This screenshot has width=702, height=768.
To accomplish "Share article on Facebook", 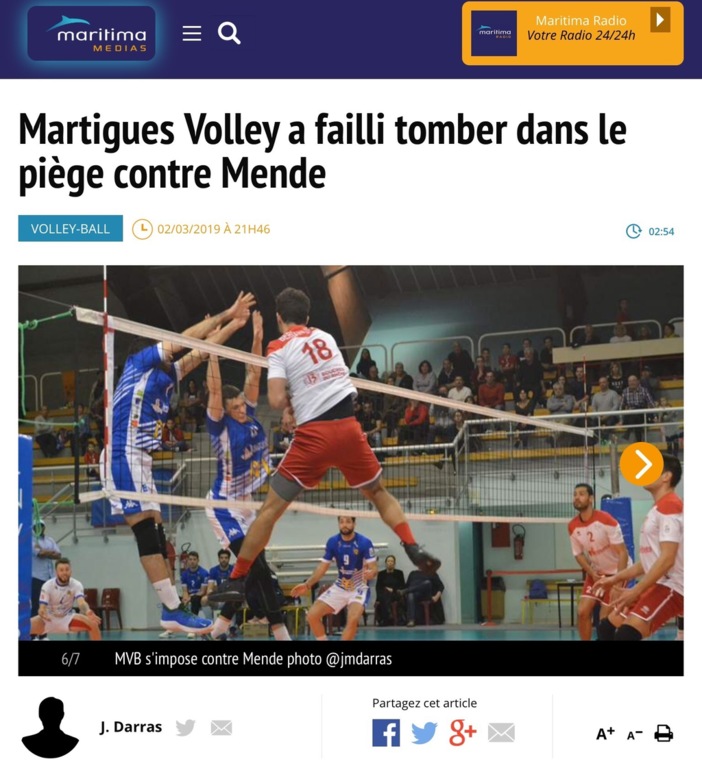I will pyautogui.click(x=386, y=733).
